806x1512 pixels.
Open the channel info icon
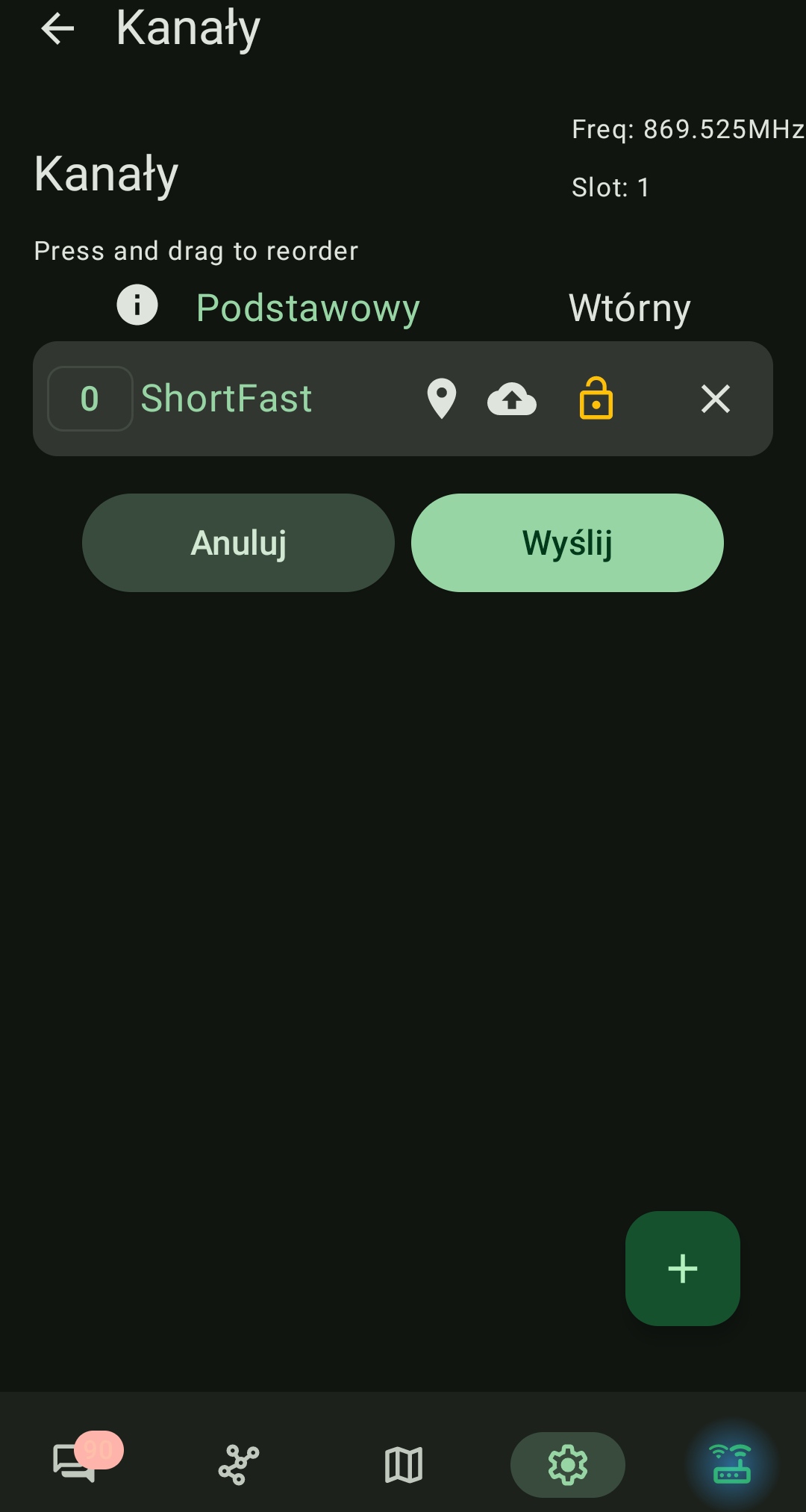(137, 305)
